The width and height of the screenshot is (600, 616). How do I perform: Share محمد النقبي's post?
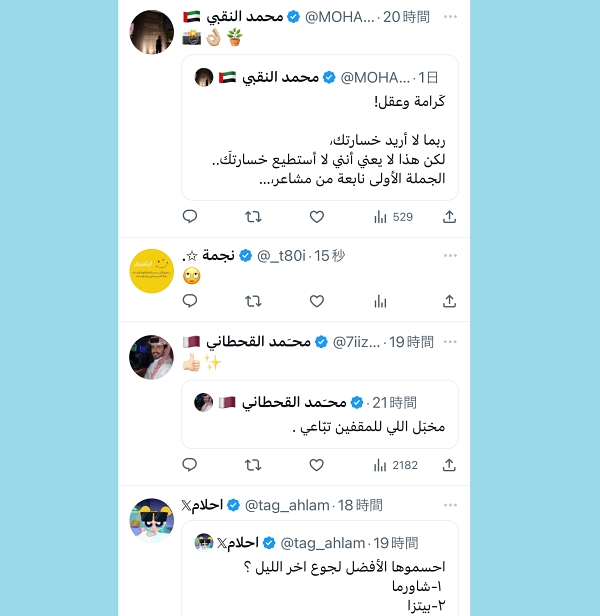(450, 216)
